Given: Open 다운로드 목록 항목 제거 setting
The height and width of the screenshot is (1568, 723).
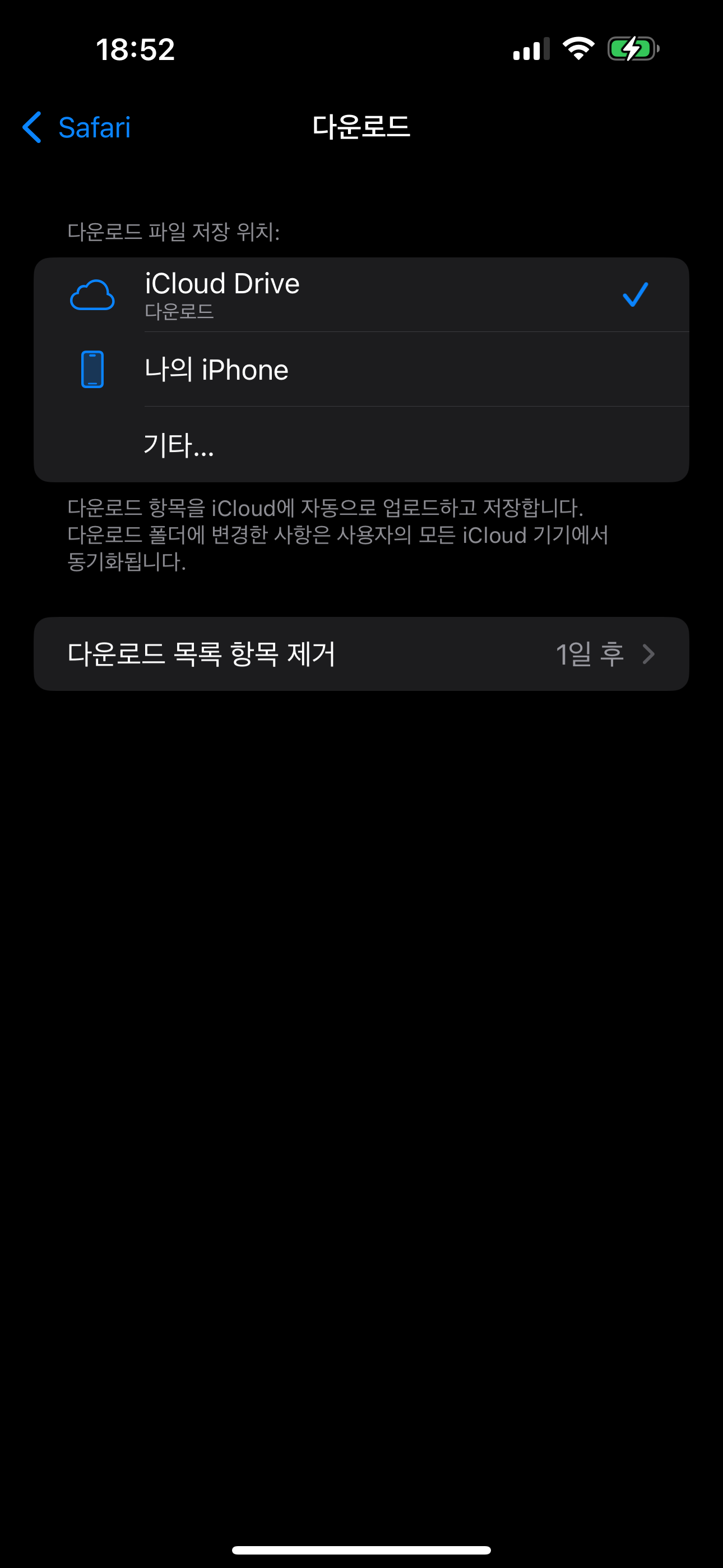Looking at the screenshot, I should tap(360, 654).
